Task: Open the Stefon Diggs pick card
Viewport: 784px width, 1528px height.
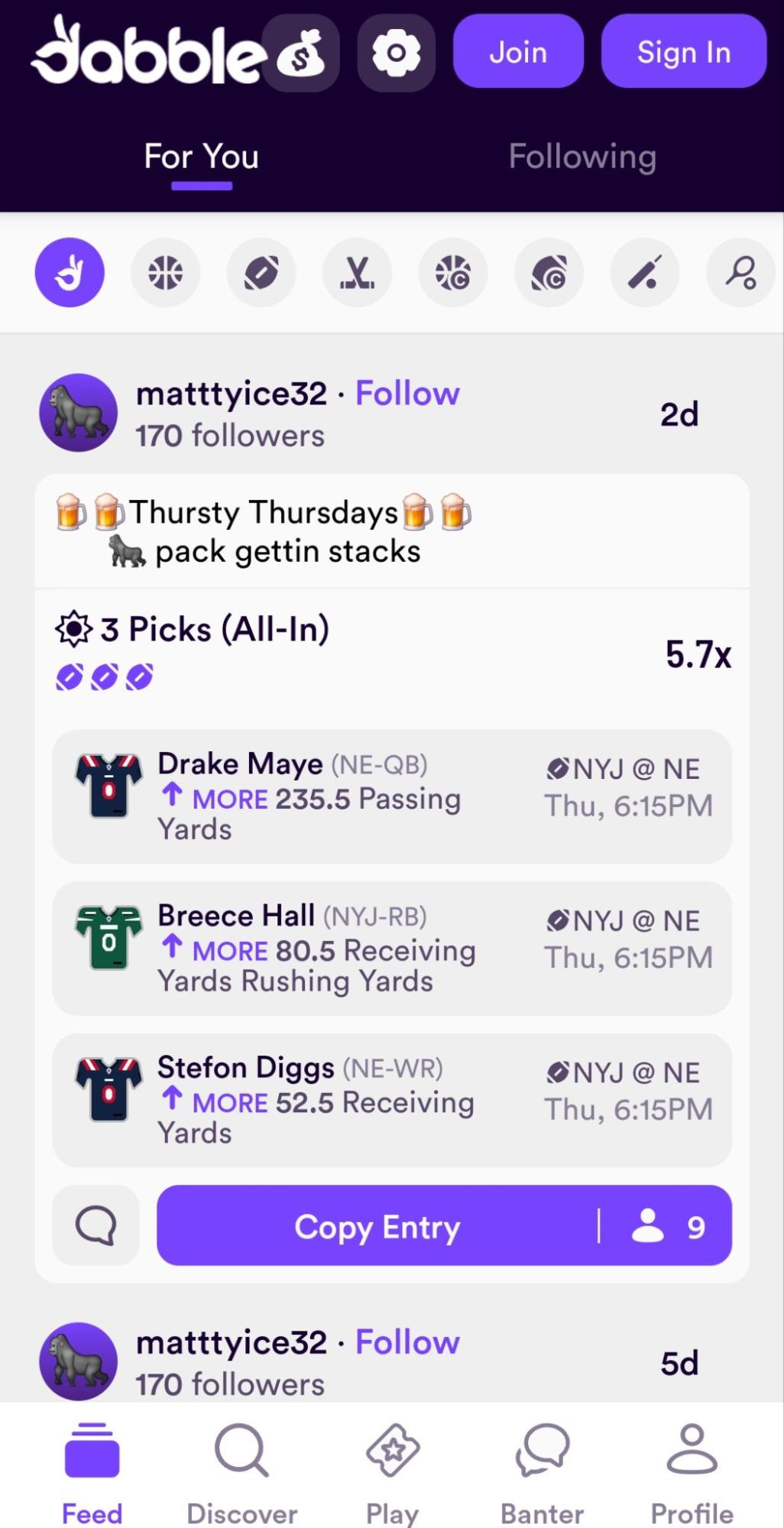Action: tap(391, 1100)
